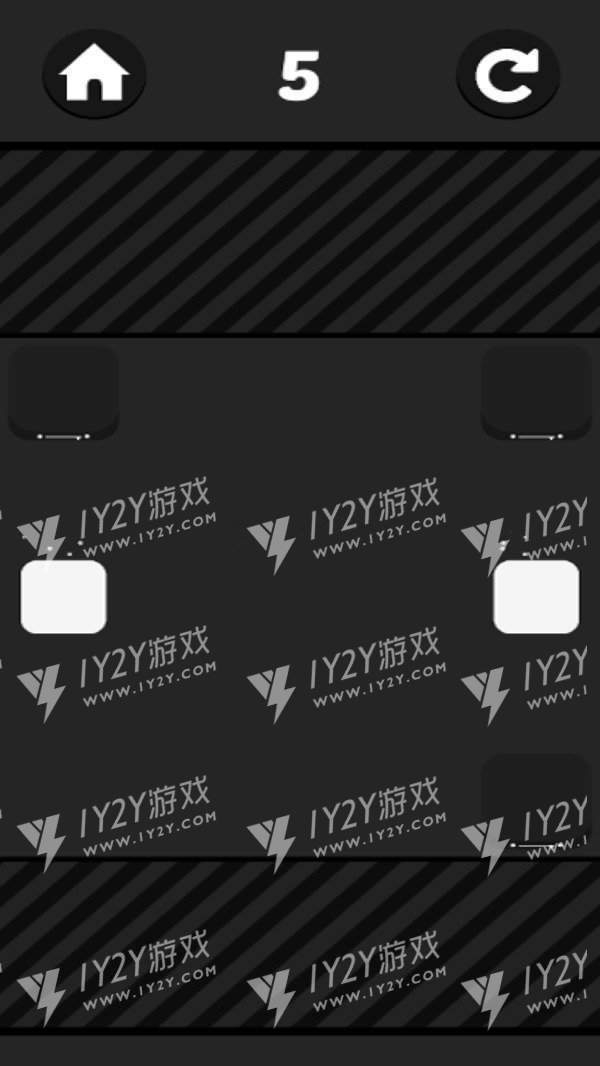Restart the current level
The width and height of the screenshot is (600, 1066).
point(507,75)
